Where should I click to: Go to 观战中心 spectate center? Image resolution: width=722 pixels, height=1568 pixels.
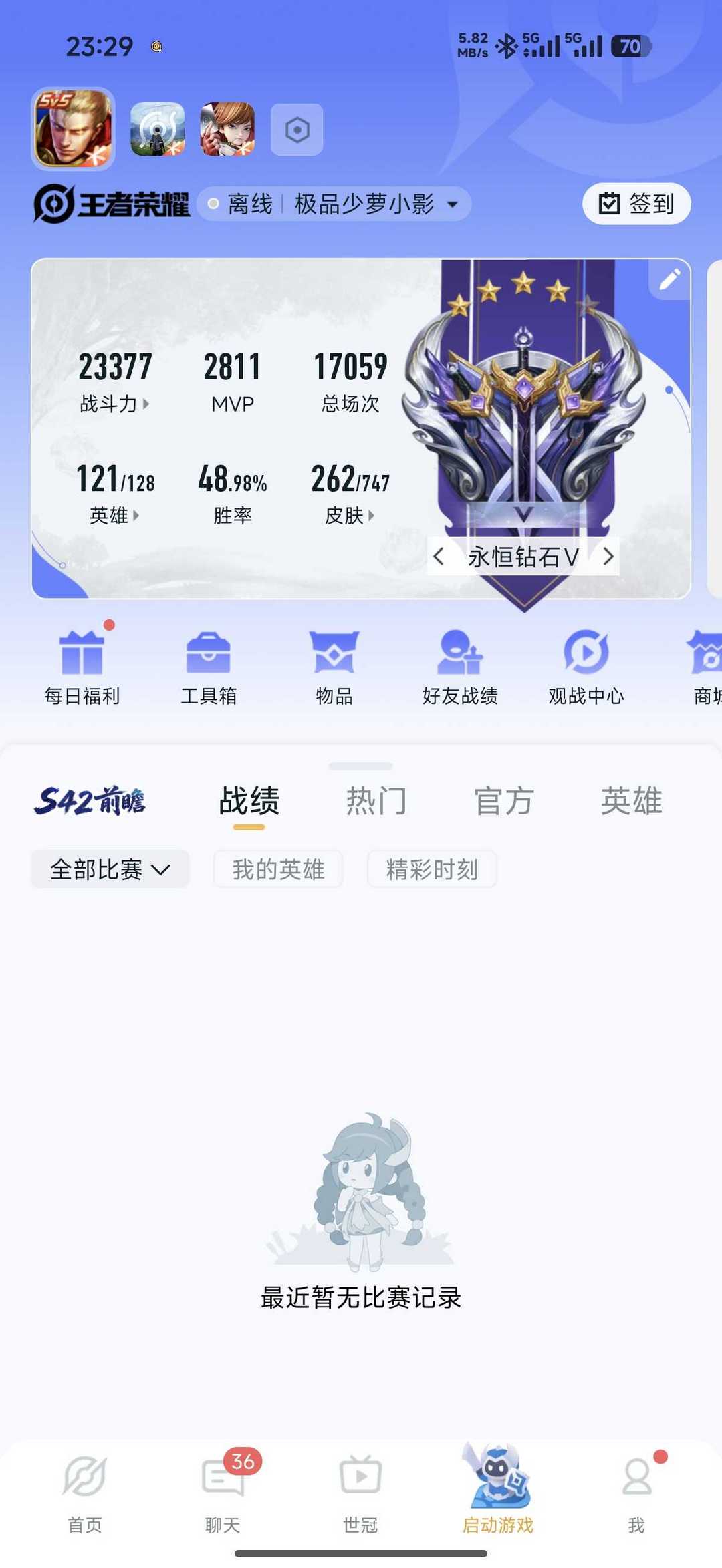[586, 666]
